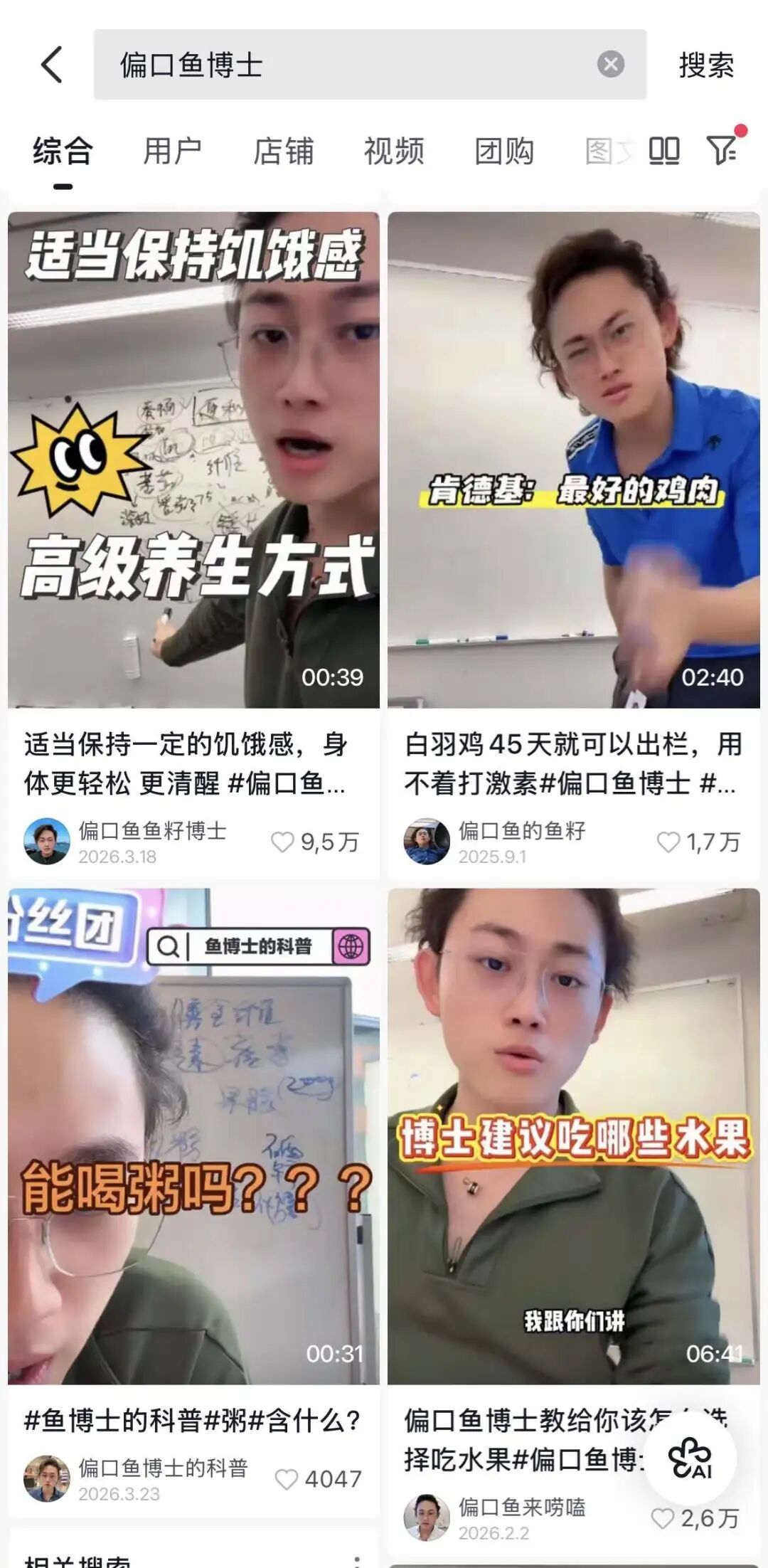Screen dimensions: 768x1568
Task: Switch to the 用户 tab
Action: click(172, 152)
